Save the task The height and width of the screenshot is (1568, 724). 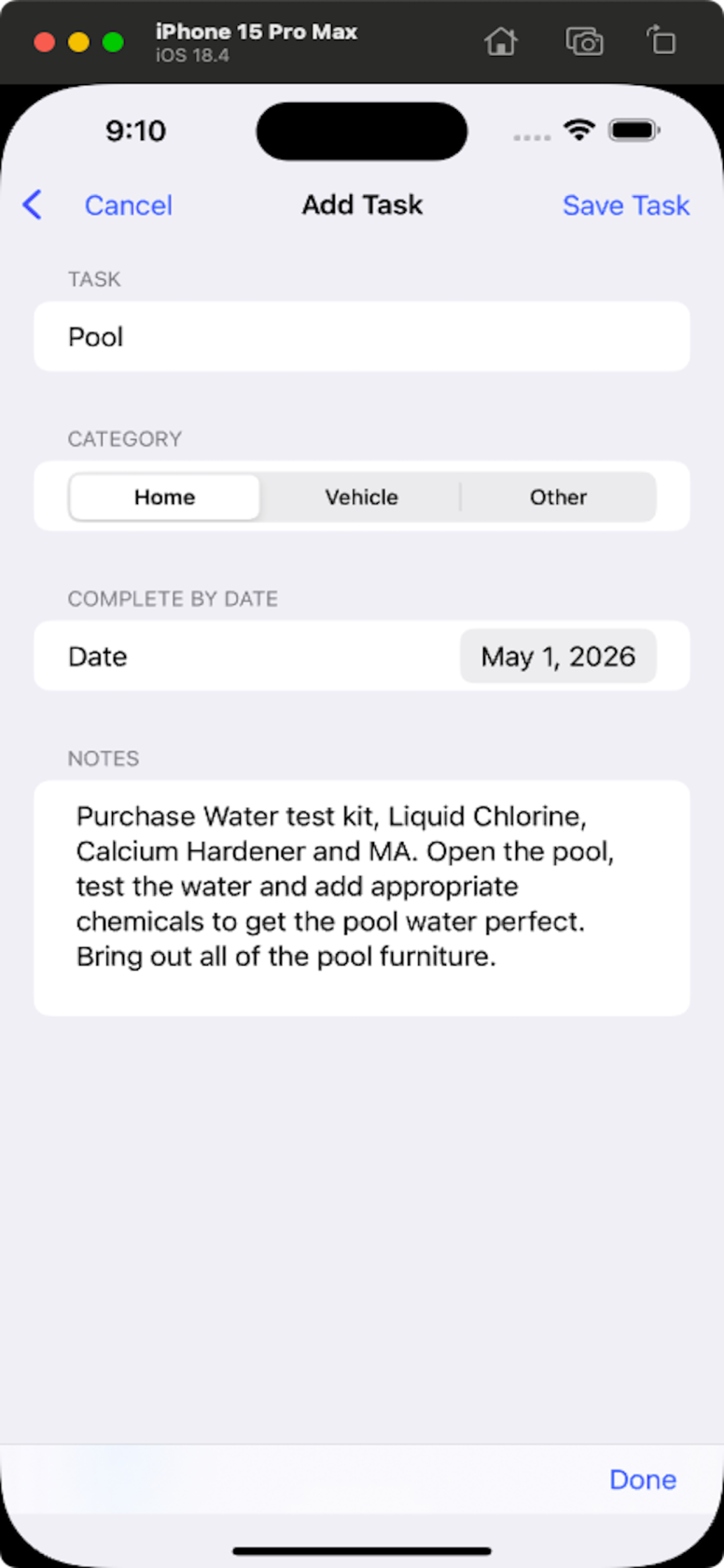pyautogui.click(x=626, y=205)
